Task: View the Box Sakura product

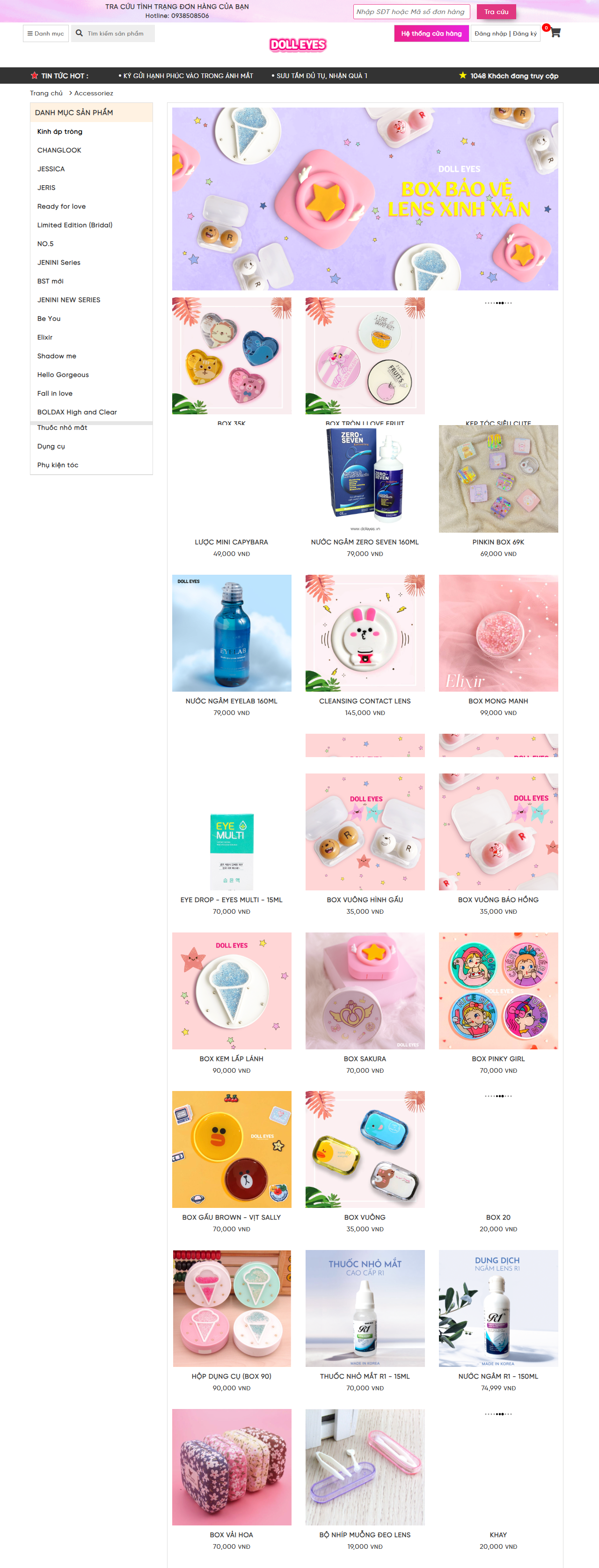Action: tap(365, 990)
